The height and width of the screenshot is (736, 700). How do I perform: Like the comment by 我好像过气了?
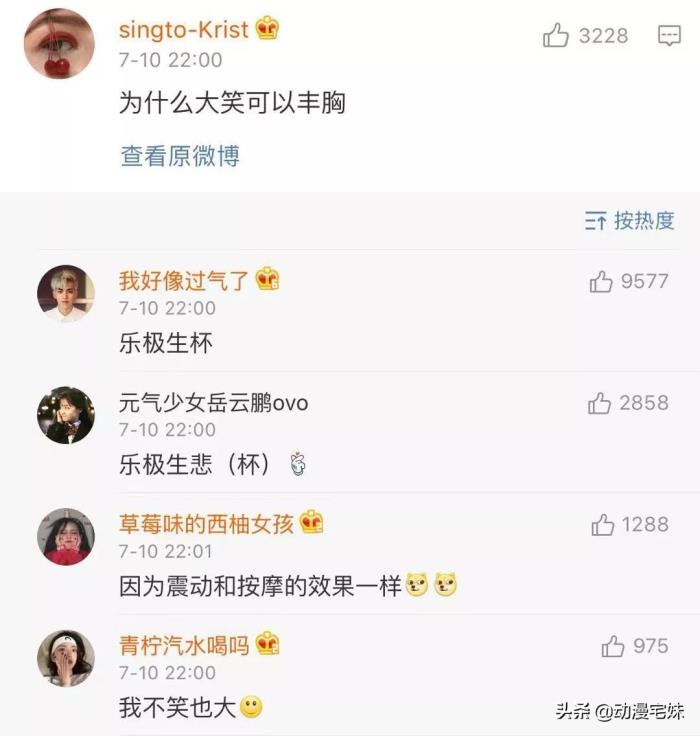click(x=601, y=282)
